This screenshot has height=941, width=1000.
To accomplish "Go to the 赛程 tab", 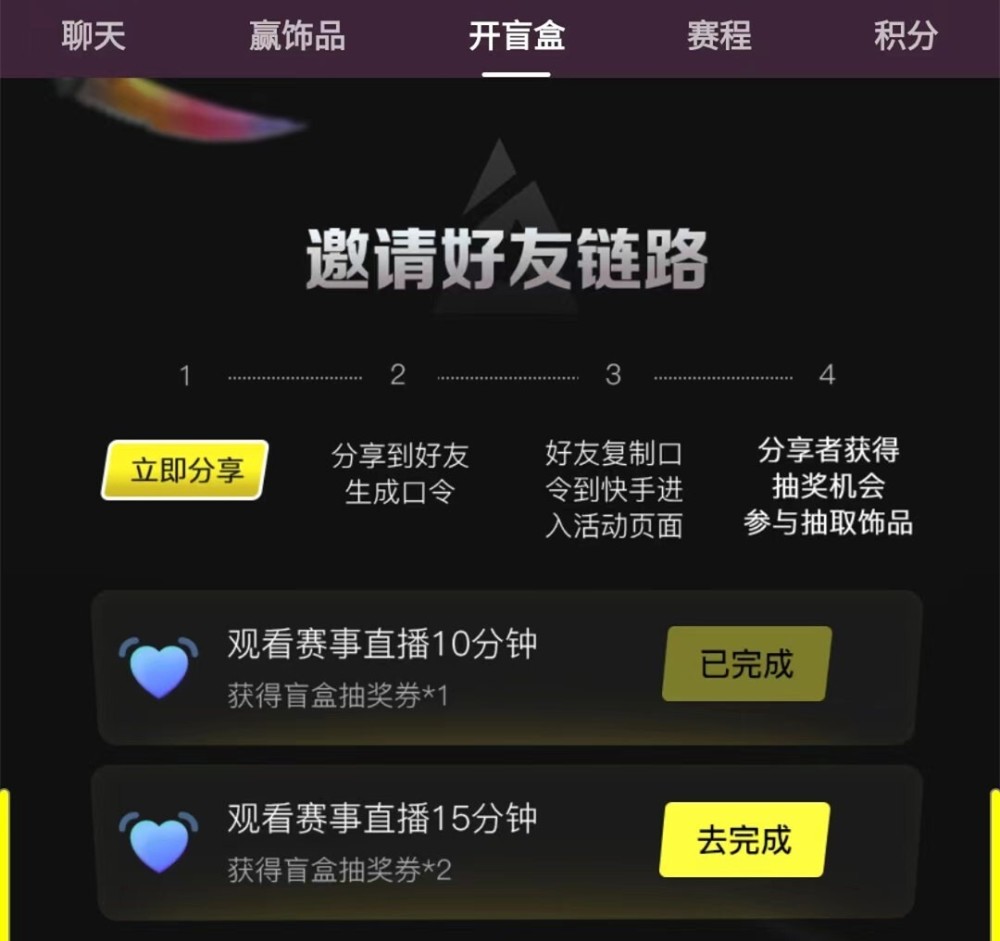I will coord(718,37).
